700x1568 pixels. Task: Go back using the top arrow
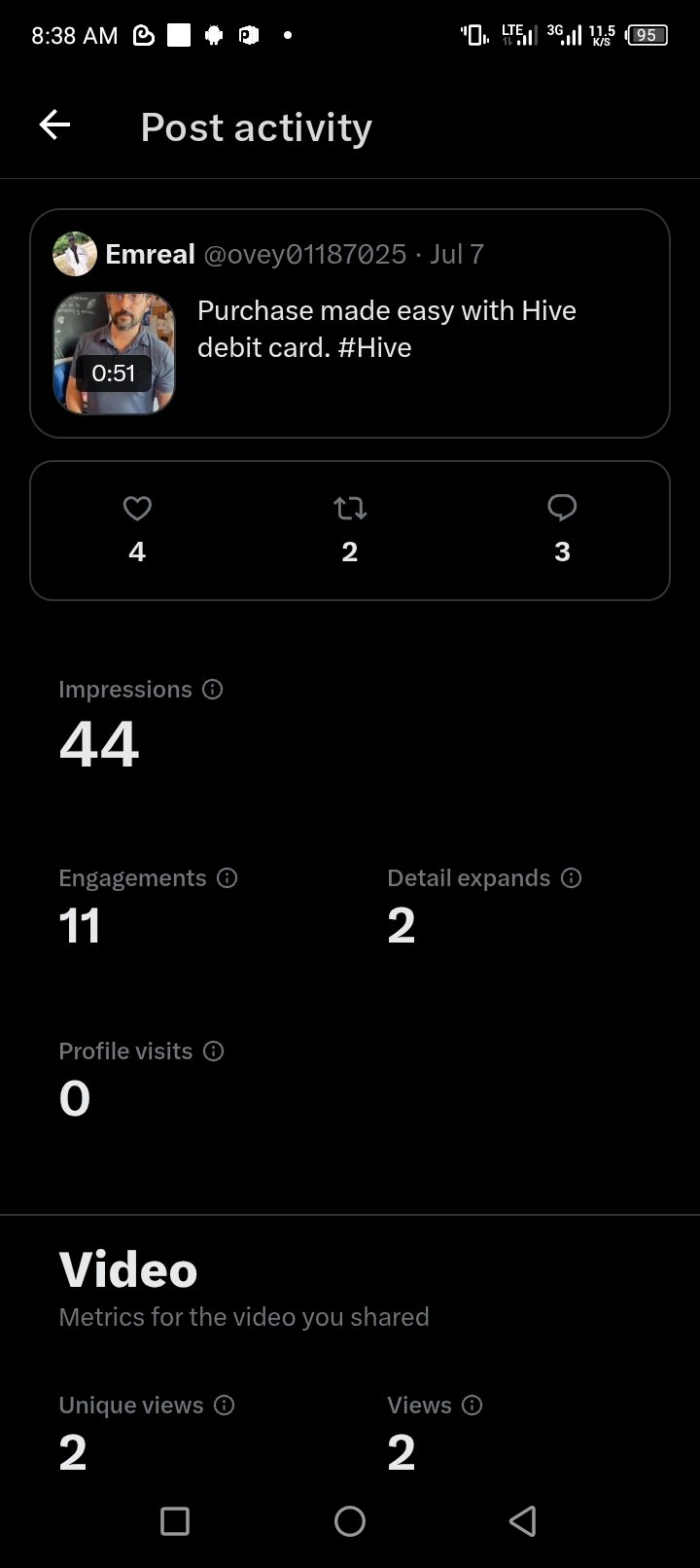[54, 125]
